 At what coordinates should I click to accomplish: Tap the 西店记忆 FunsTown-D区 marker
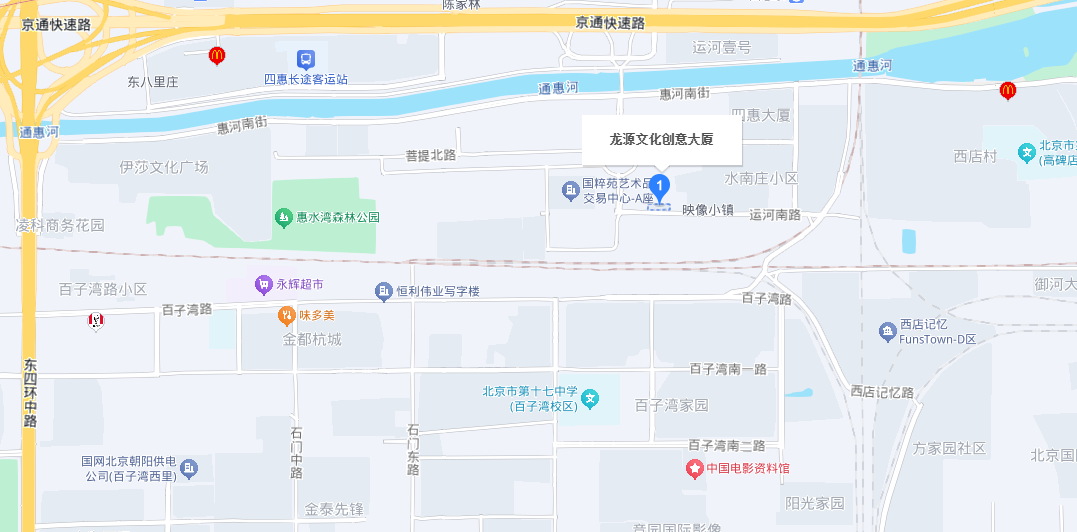[x=886, y=331]
